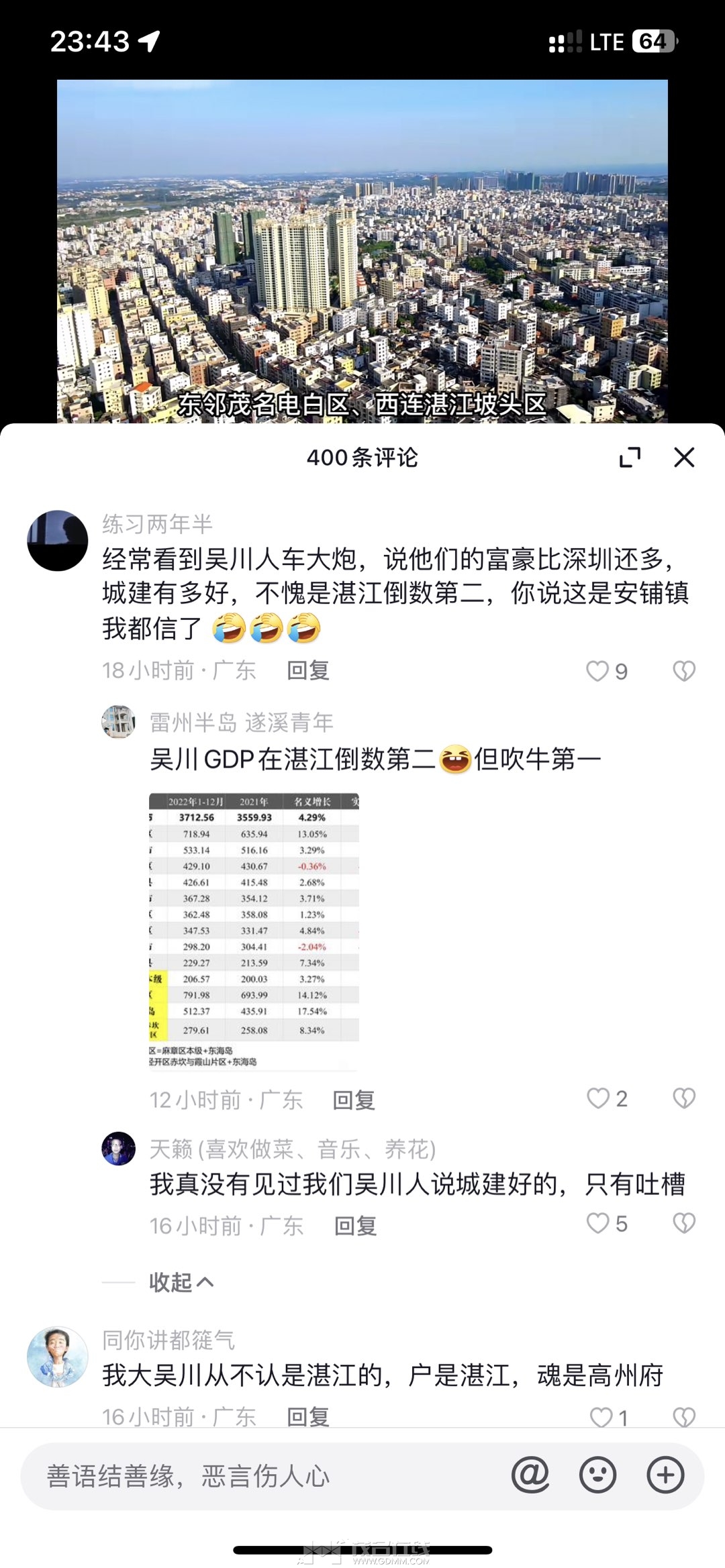The height and width of the screenshot is (1568, 725).
Task: Return to the video above the comments
Action: click(362, 248)
